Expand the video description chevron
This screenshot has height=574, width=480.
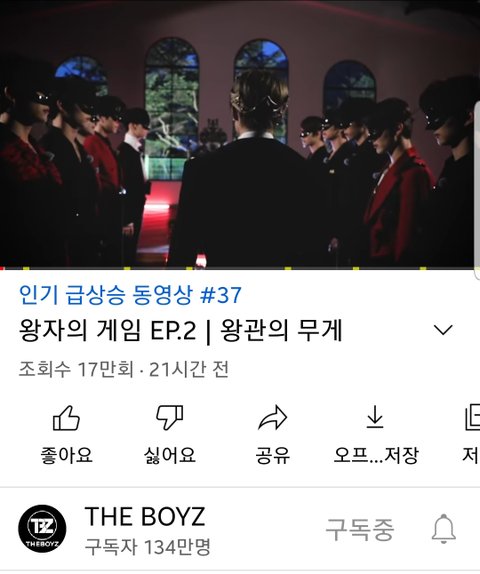click(443, 330)
